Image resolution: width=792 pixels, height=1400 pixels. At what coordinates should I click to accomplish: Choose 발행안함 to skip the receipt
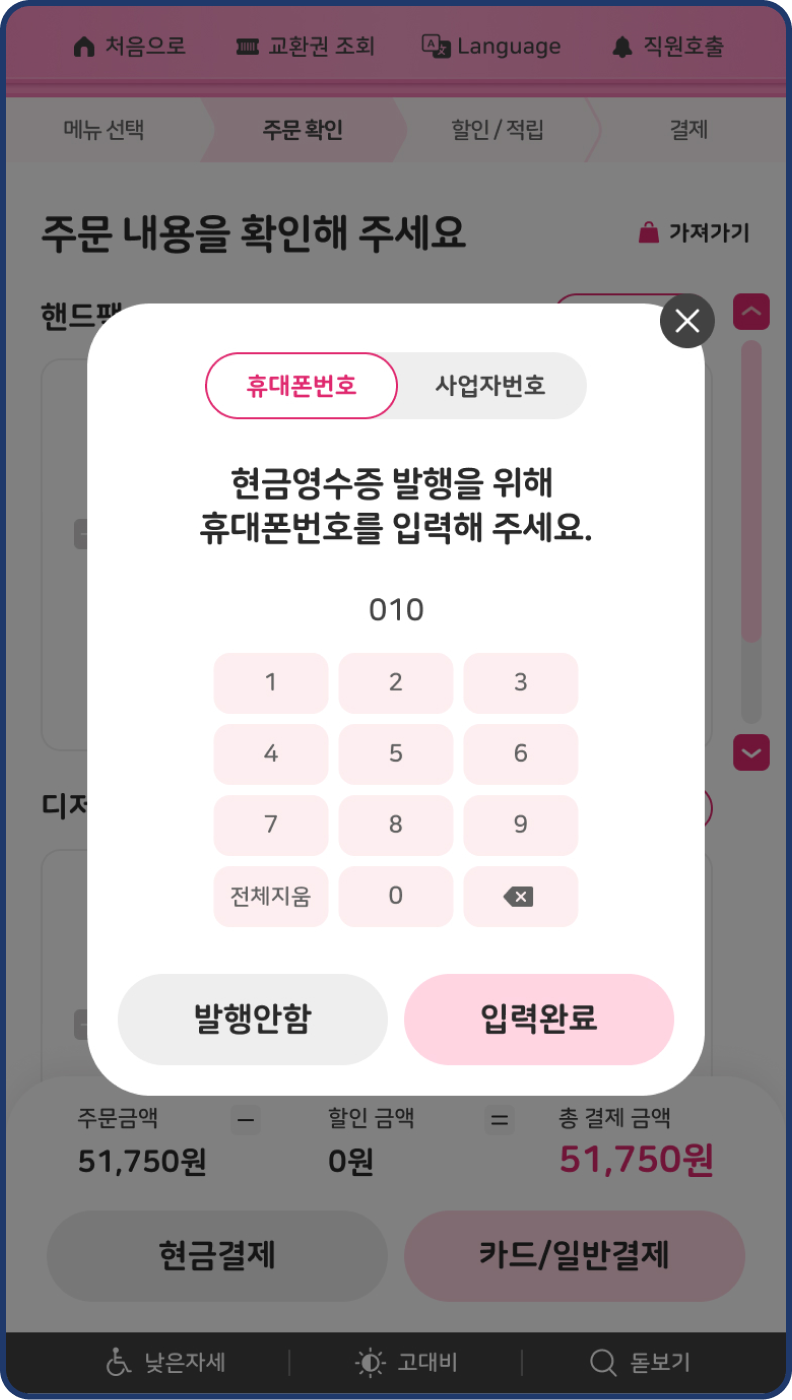coord(252,1019)
